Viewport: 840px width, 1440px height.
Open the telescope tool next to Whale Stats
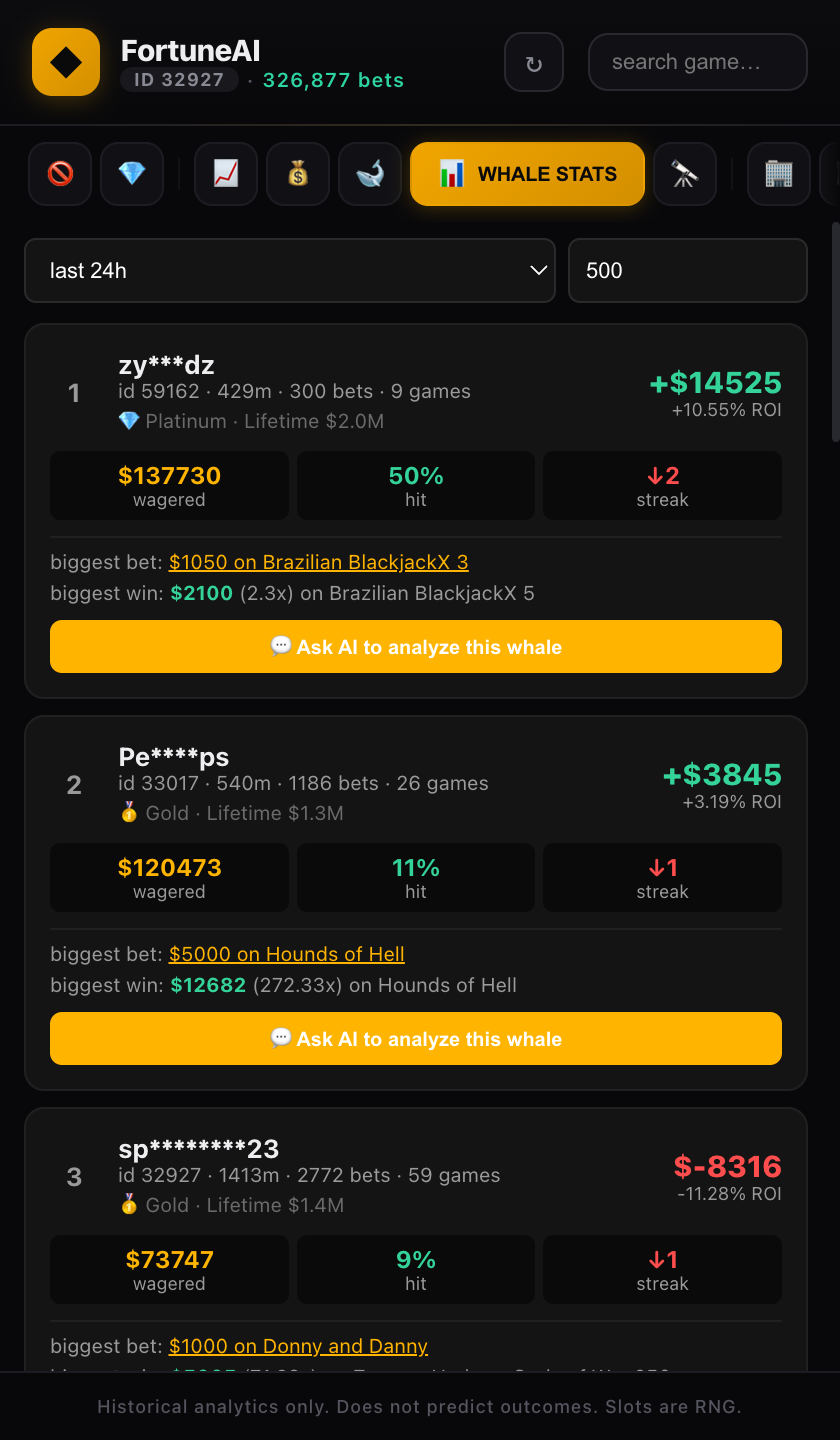click(x=684, y=172)
